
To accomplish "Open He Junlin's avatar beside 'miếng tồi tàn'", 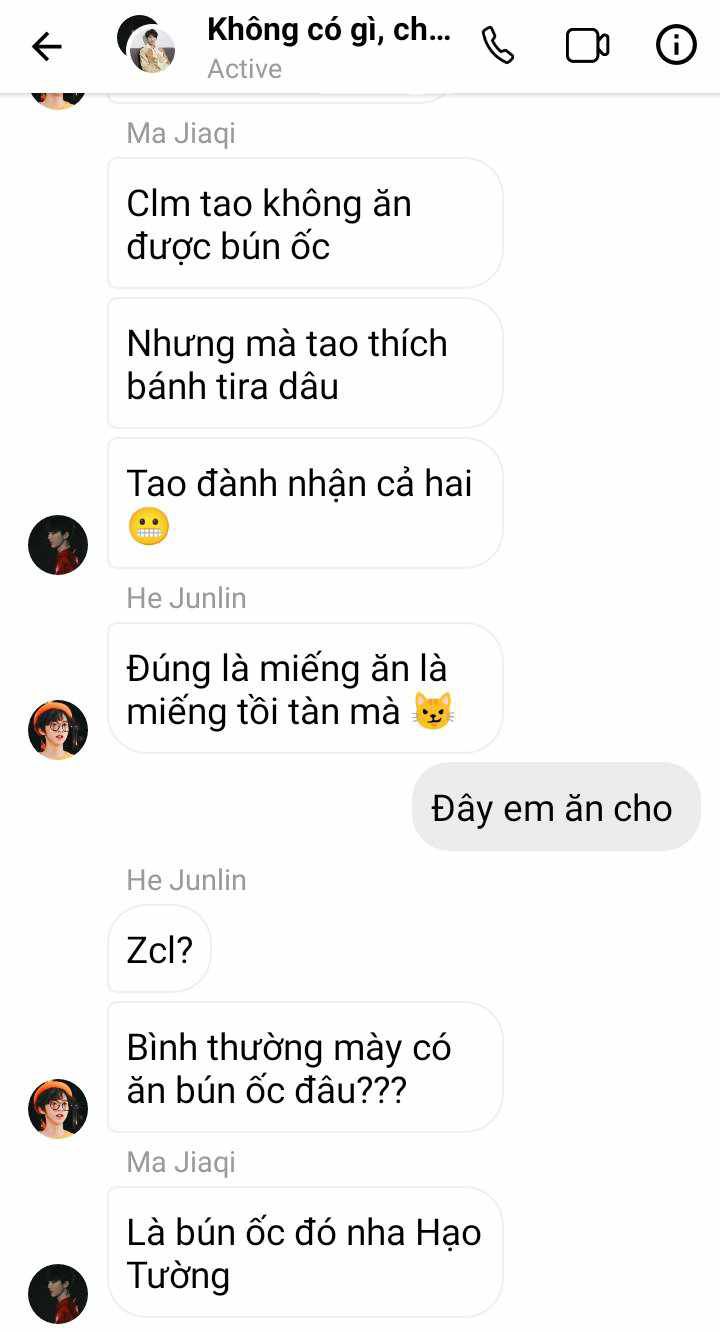I will click(x=58, y=730).
